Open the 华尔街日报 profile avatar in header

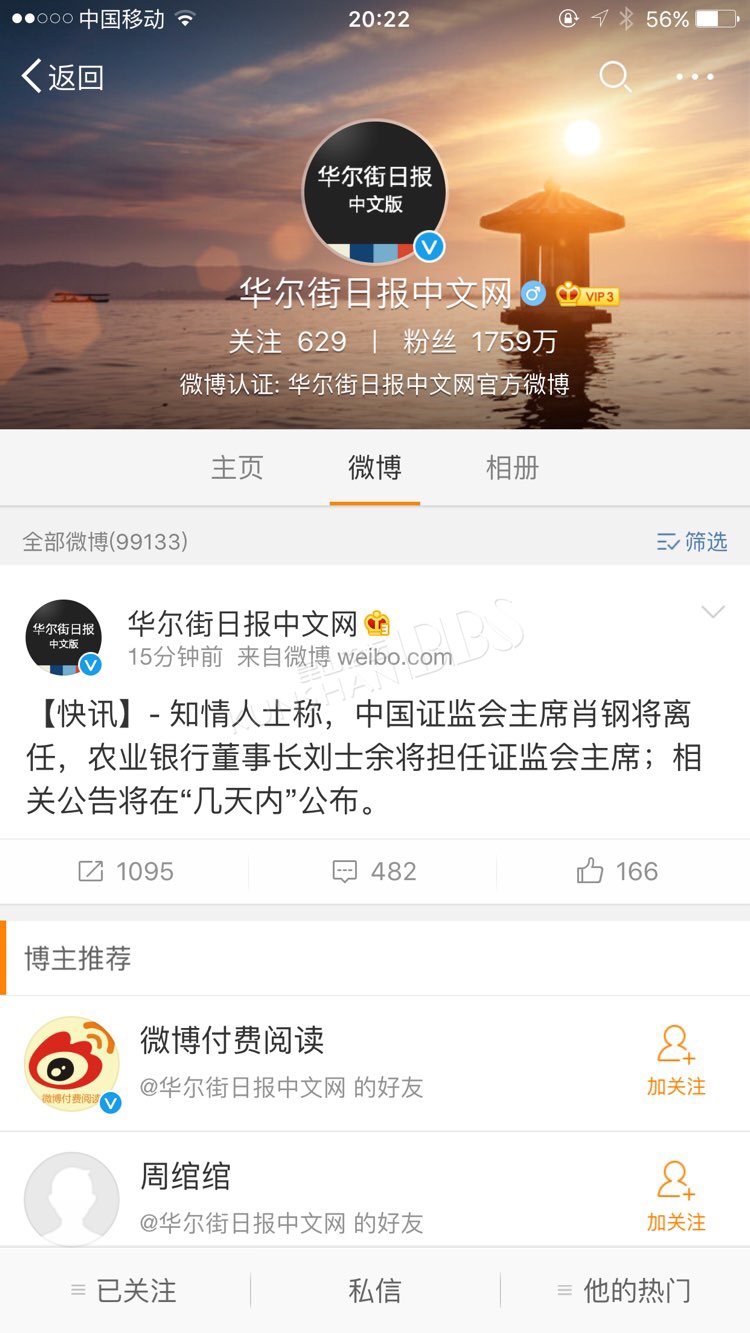pos(374,192)
